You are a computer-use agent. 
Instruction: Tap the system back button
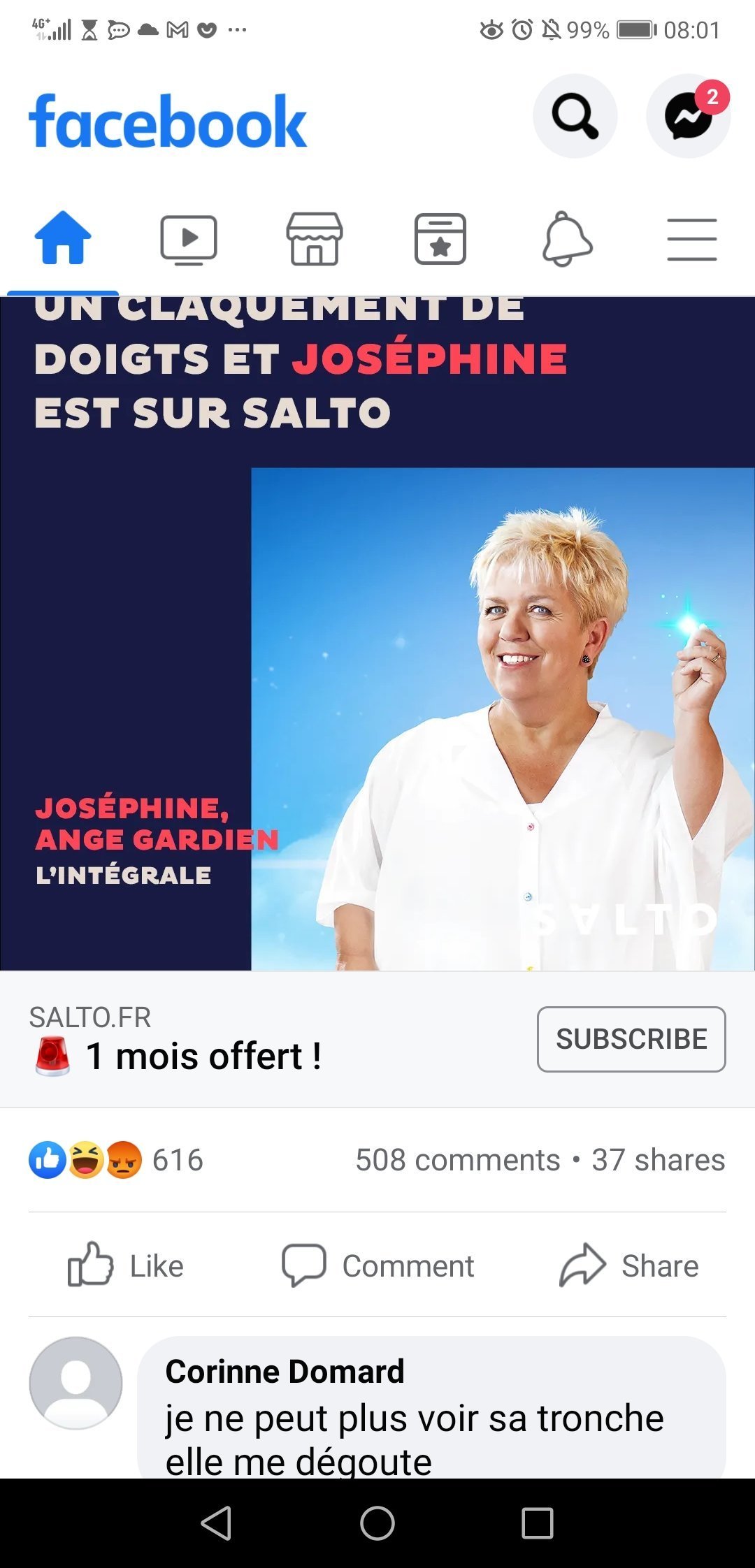coord(216,1523)
